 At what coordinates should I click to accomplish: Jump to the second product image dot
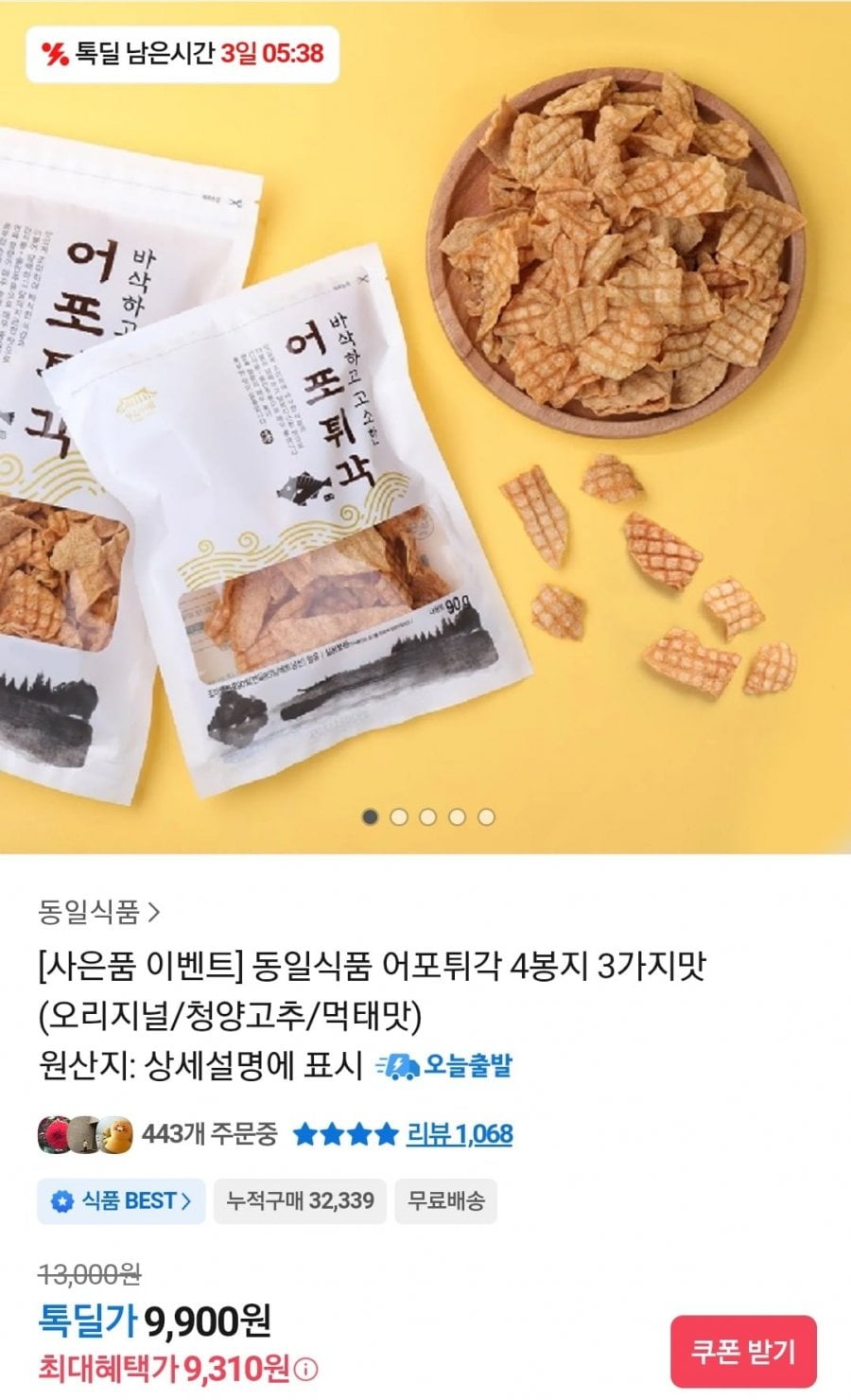(x=399, y=816)
